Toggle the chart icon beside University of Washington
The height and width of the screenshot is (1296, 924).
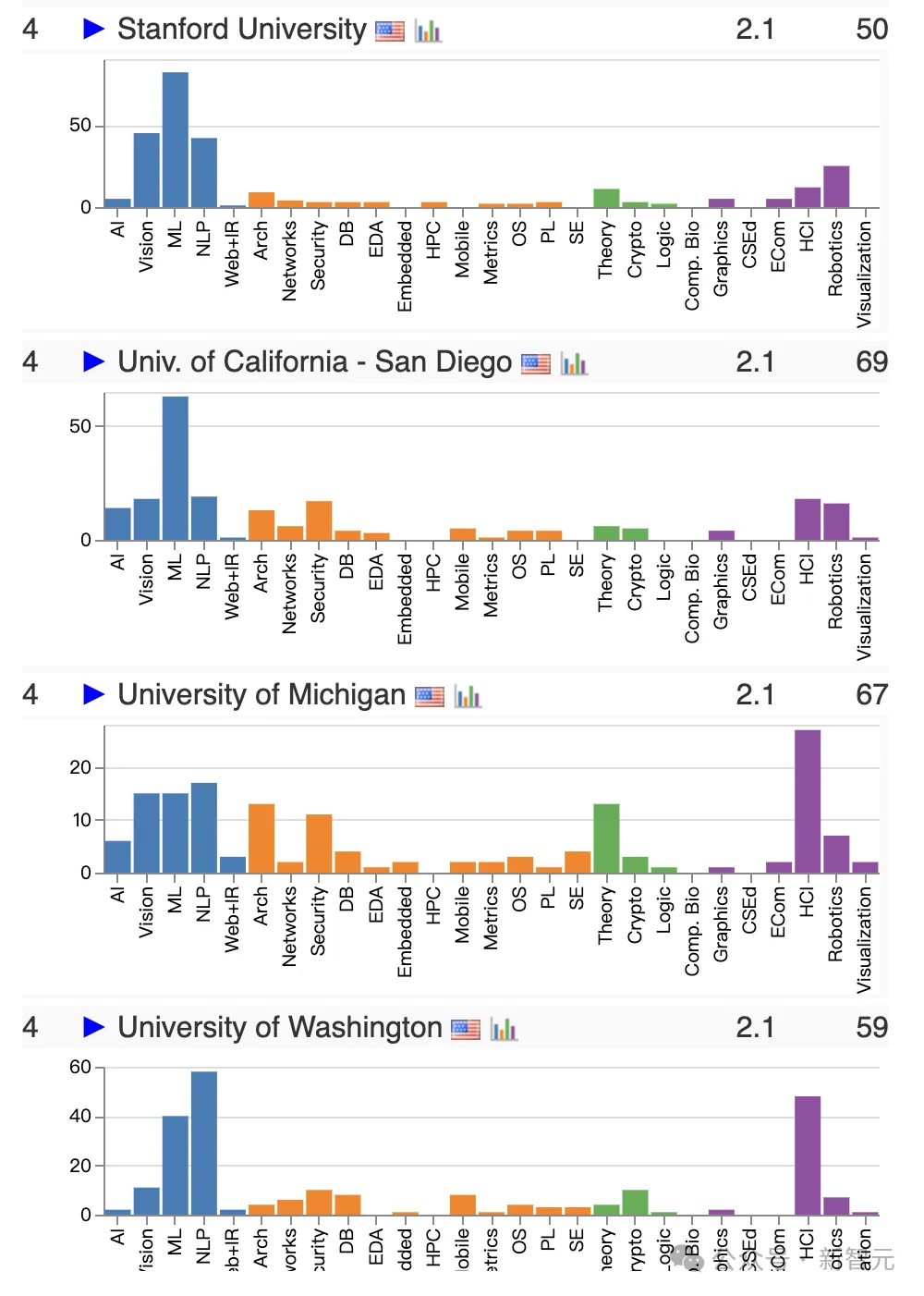(504, 1029)
